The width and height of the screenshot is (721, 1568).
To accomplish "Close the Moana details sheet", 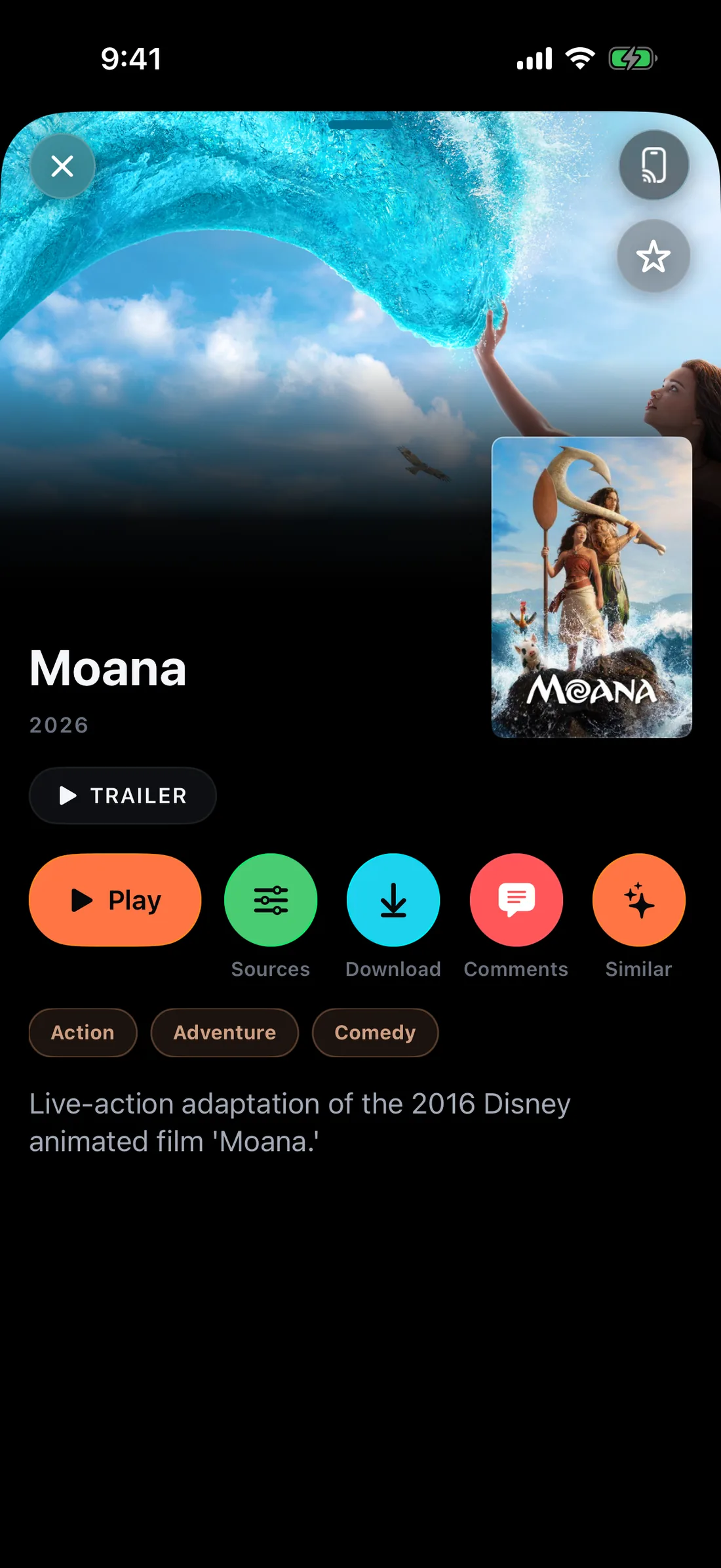I will (x=62, y=166).
